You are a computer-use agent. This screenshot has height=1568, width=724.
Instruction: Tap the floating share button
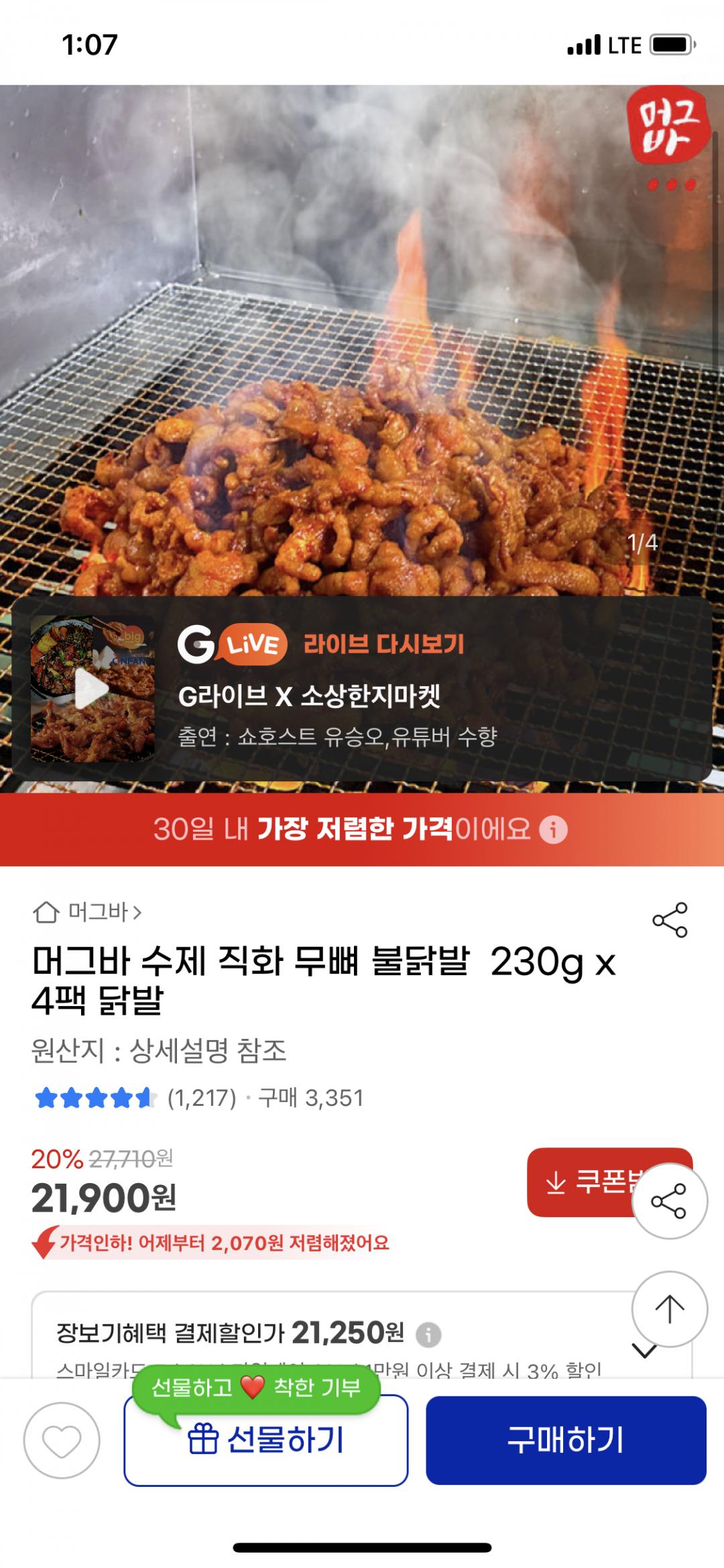(x=670, y=1201)
